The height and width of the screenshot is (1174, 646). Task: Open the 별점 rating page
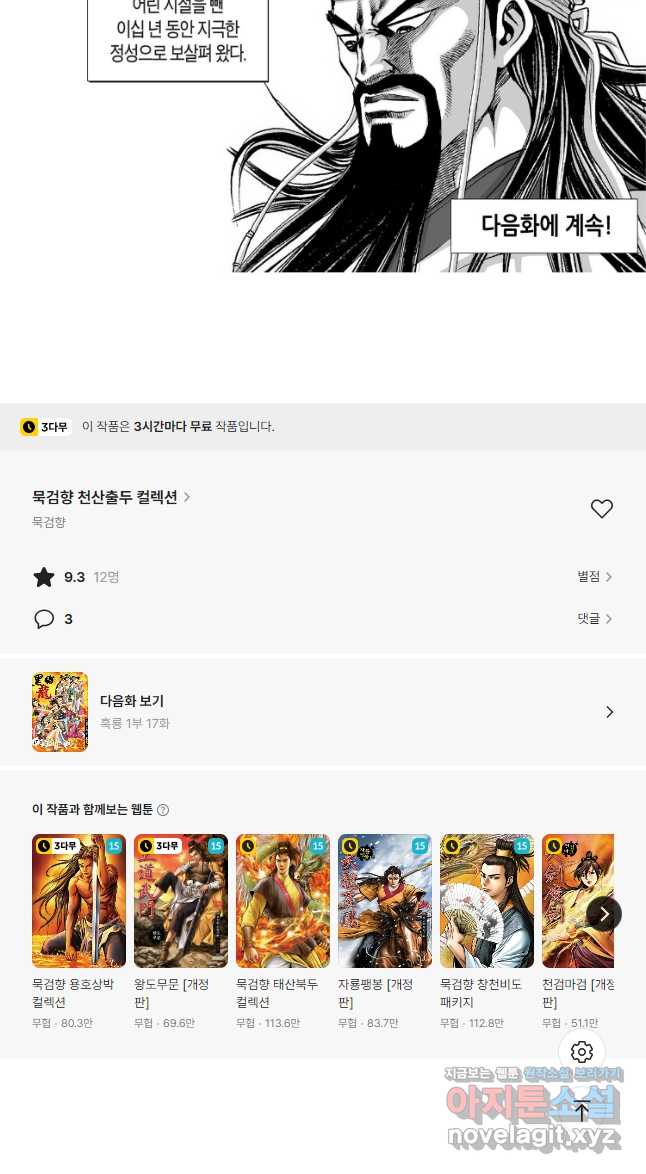click(594, 577)
